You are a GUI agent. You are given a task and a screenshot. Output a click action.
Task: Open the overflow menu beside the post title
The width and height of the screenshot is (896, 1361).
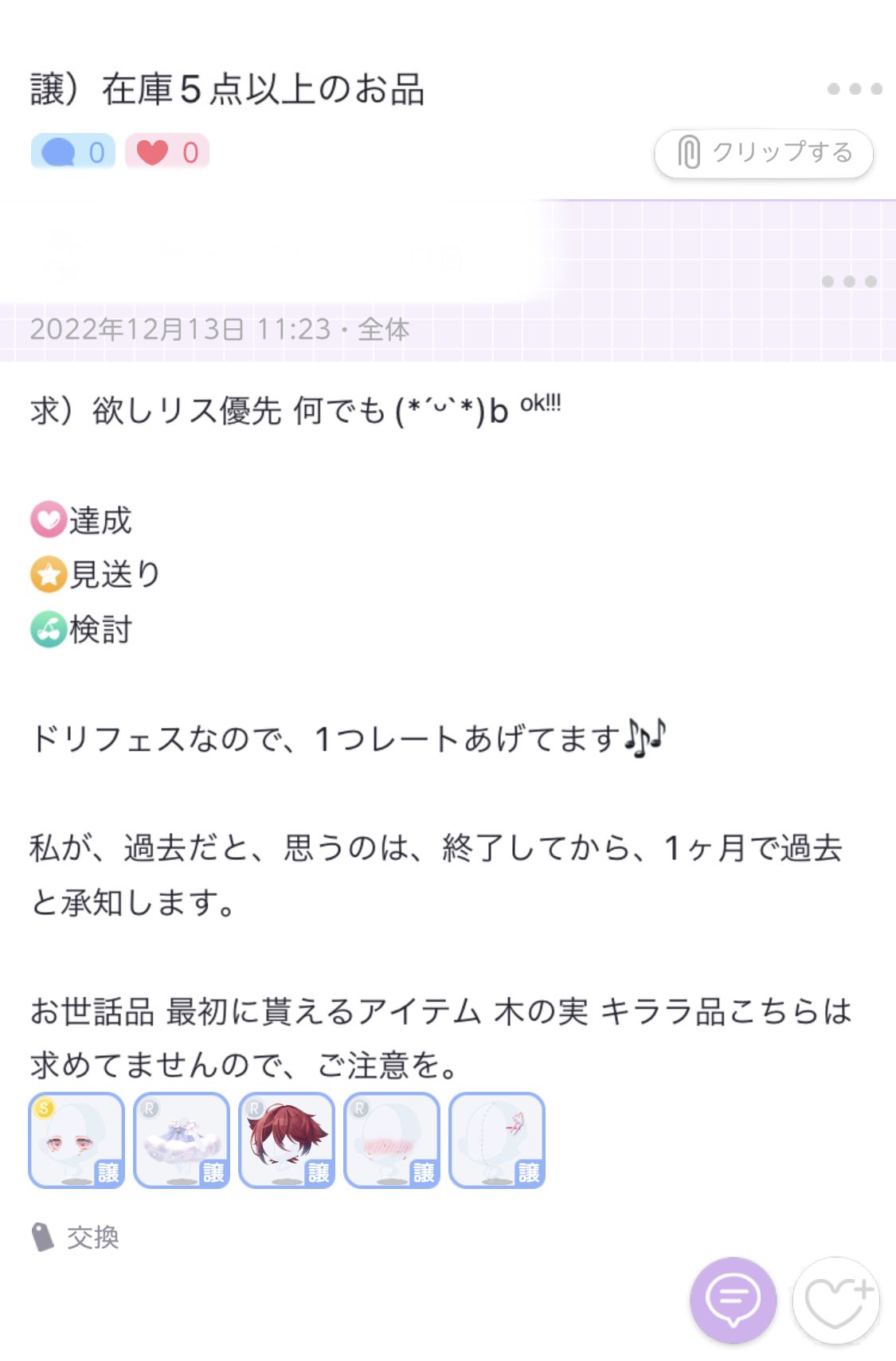pos(855,89)
